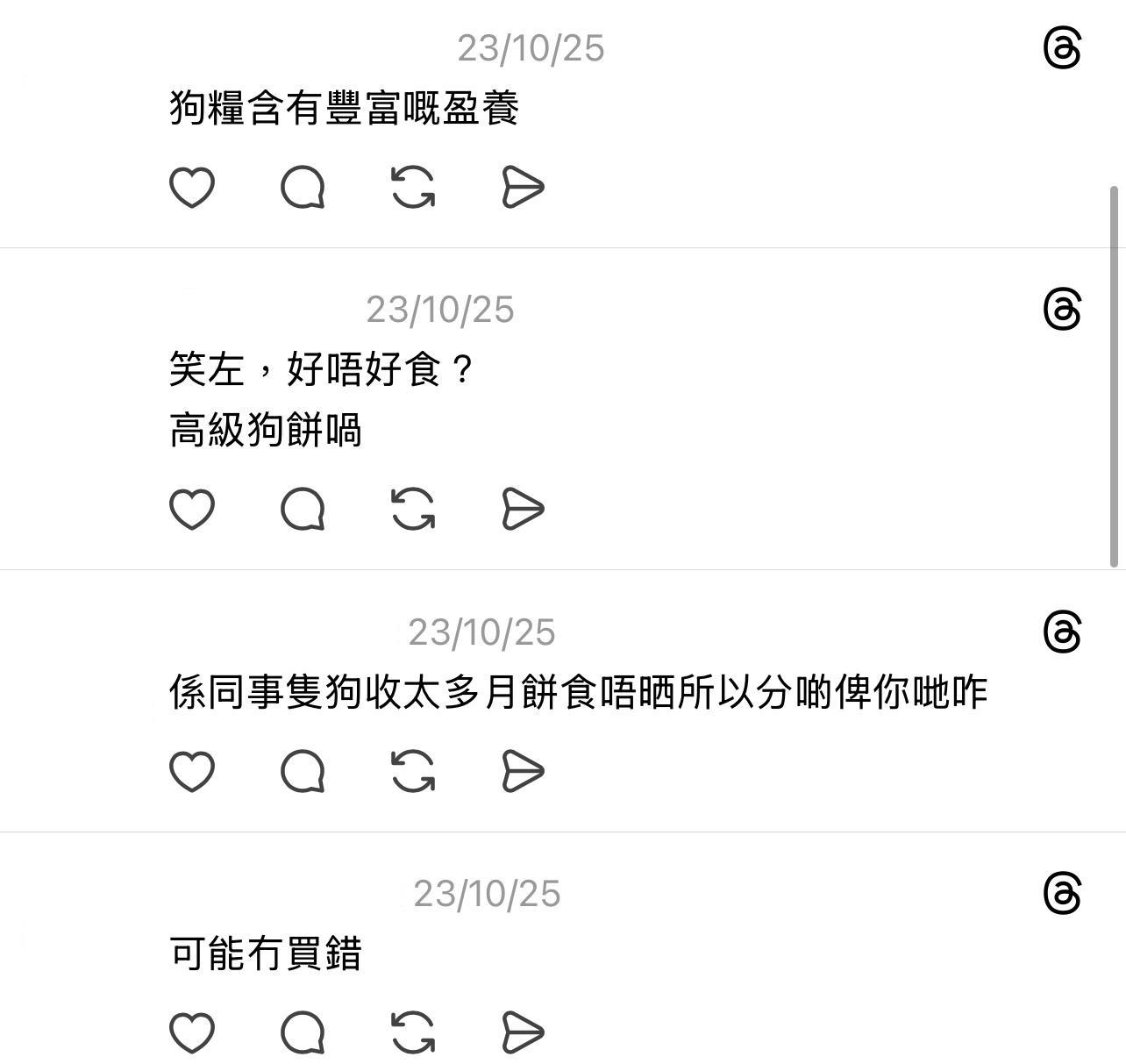
Task: Like the post about 同事隻狗收太多月餅
Action: click(x=191, y=771)
